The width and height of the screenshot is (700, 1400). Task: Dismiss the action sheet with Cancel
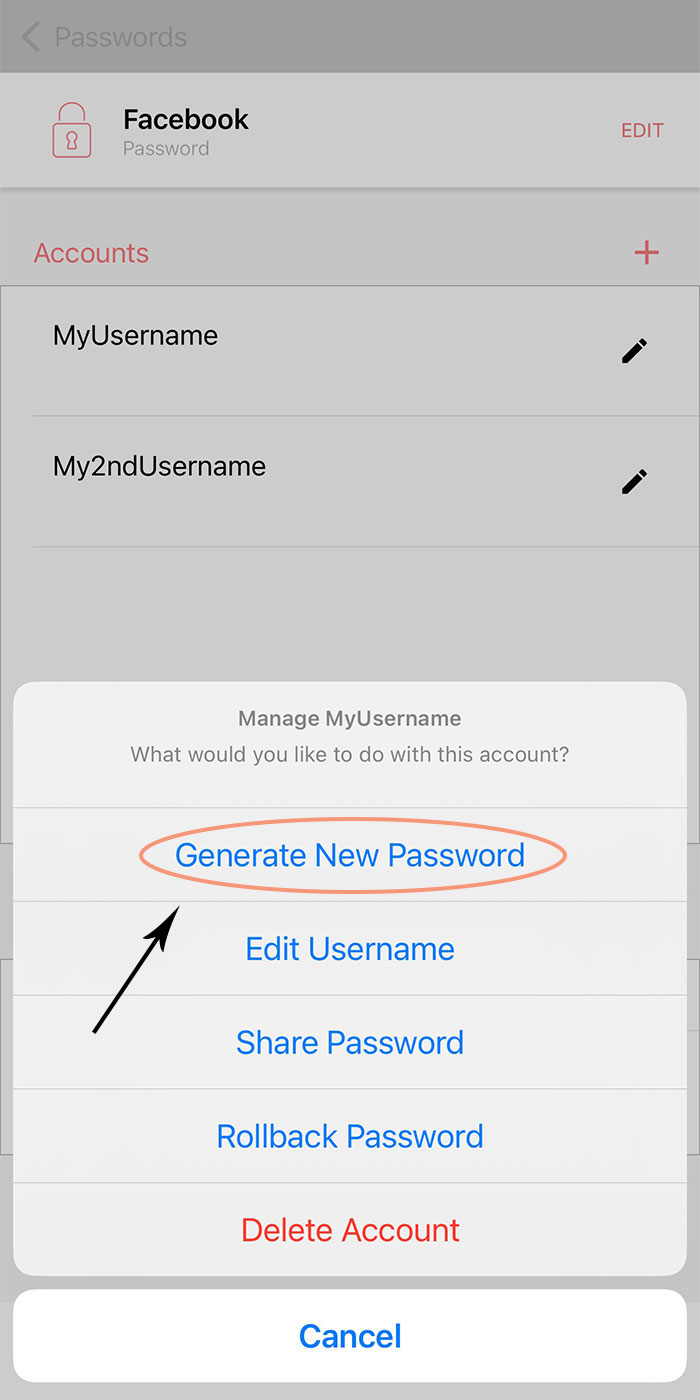[350, 1336]
